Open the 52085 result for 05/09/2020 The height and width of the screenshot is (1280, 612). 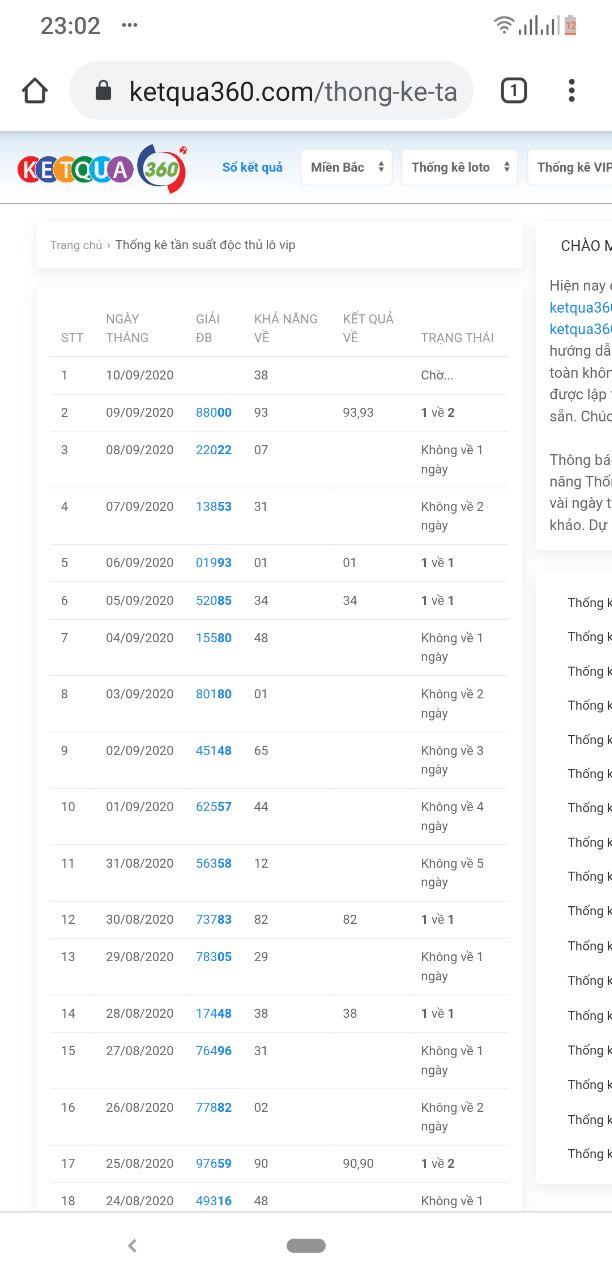[213, 600]
